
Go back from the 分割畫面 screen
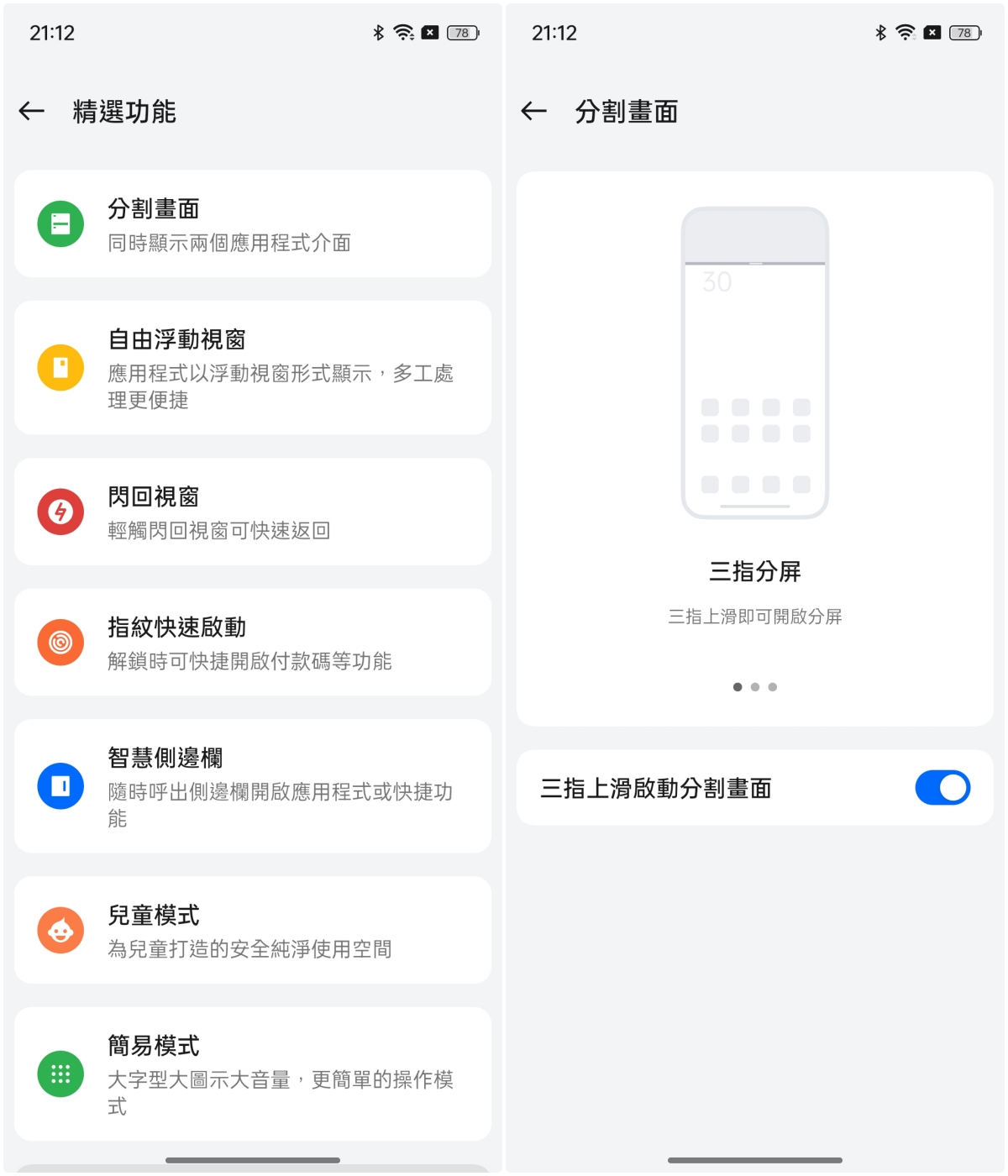tap(534, 111)
